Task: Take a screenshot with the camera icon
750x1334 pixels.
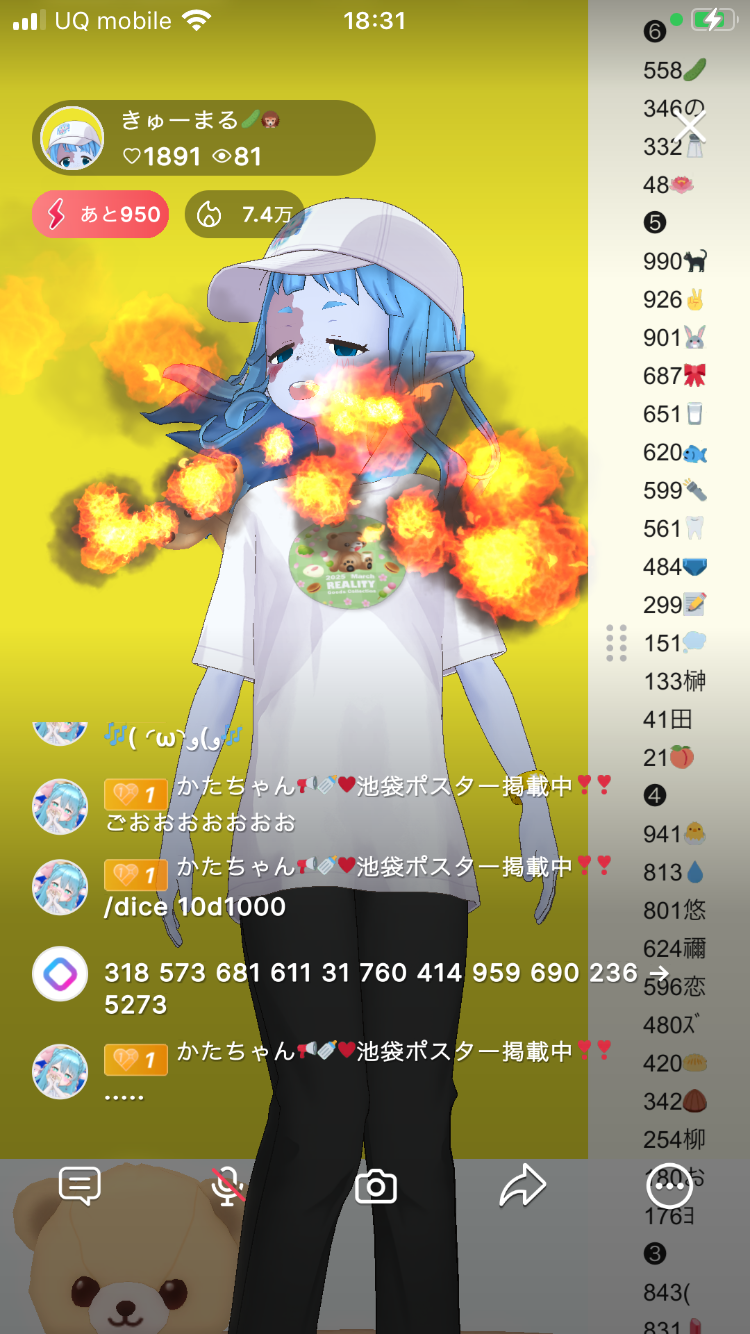Action: tap(376, 1187)
